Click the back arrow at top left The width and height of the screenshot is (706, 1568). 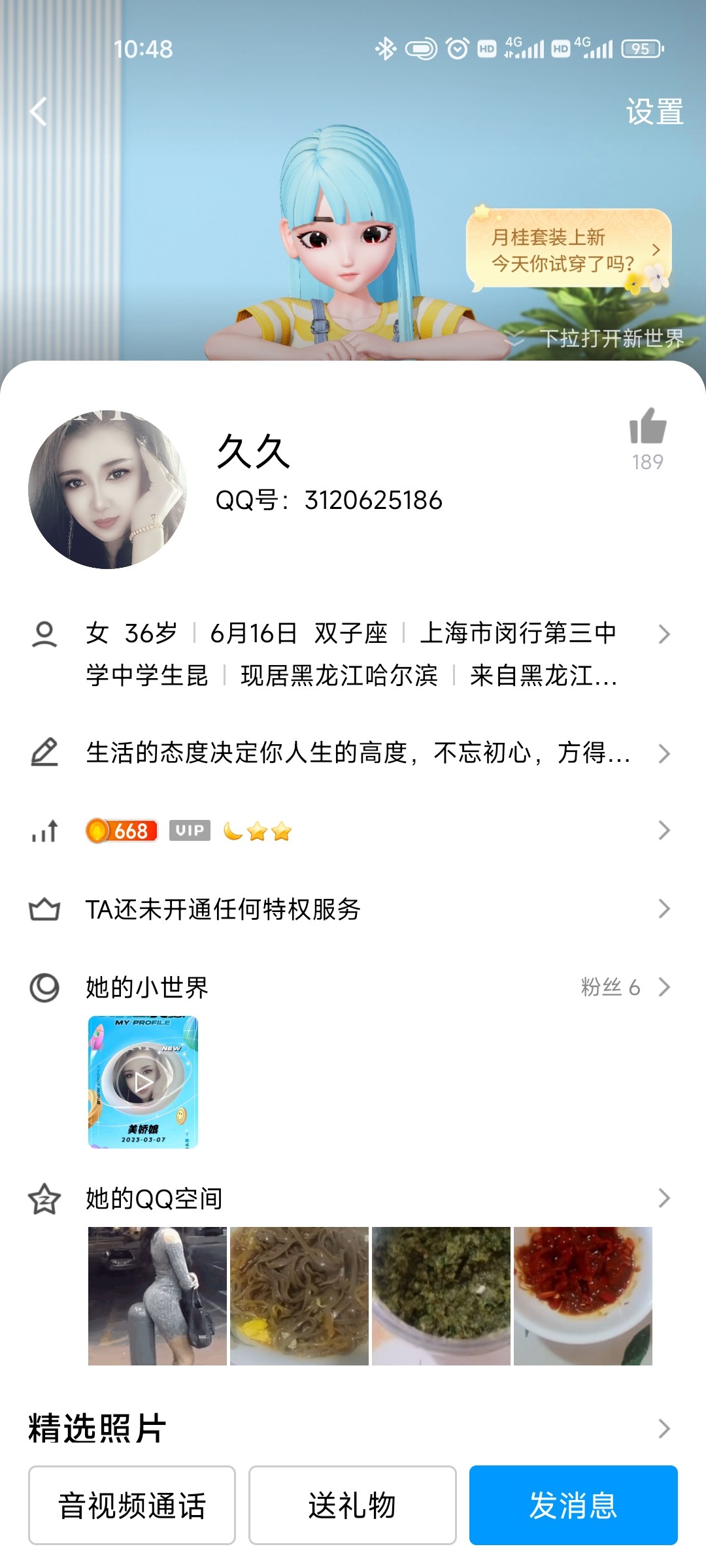point(39,110)
